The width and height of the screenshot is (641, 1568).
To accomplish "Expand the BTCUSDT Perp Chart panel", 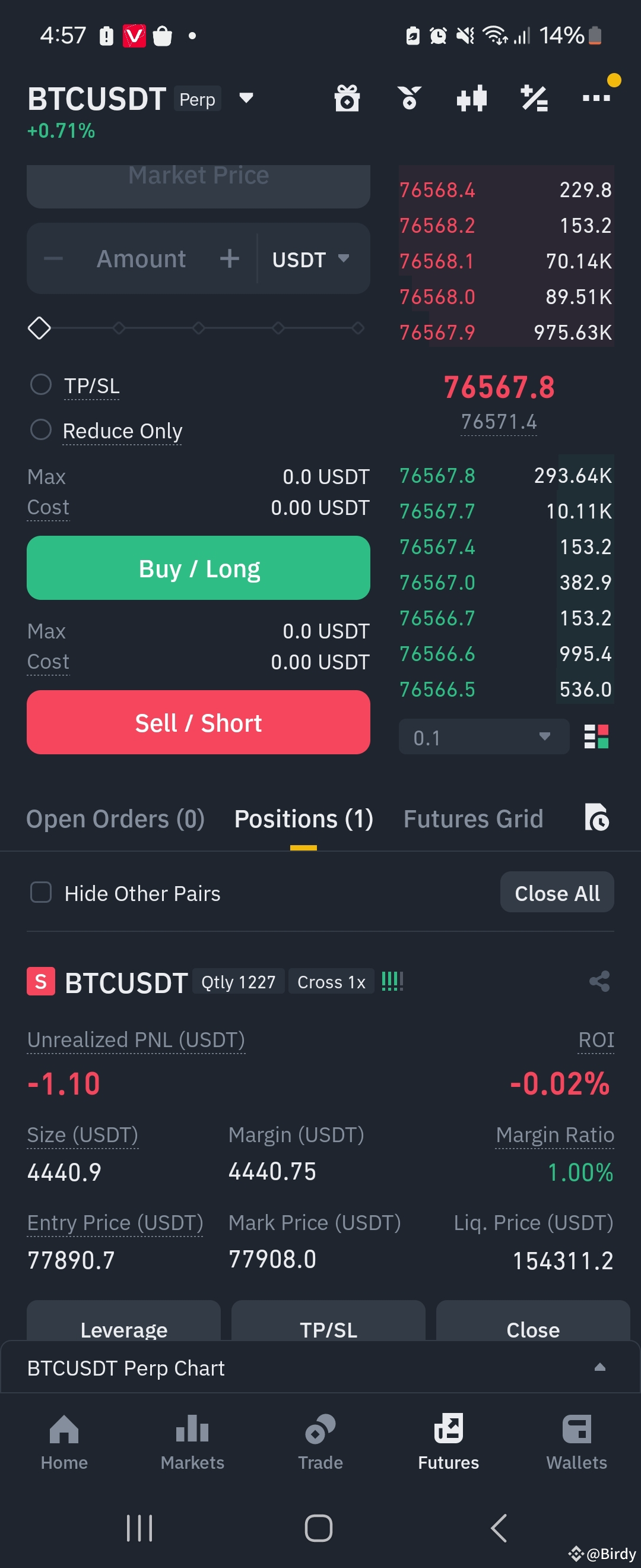I will pos(599,1367).
